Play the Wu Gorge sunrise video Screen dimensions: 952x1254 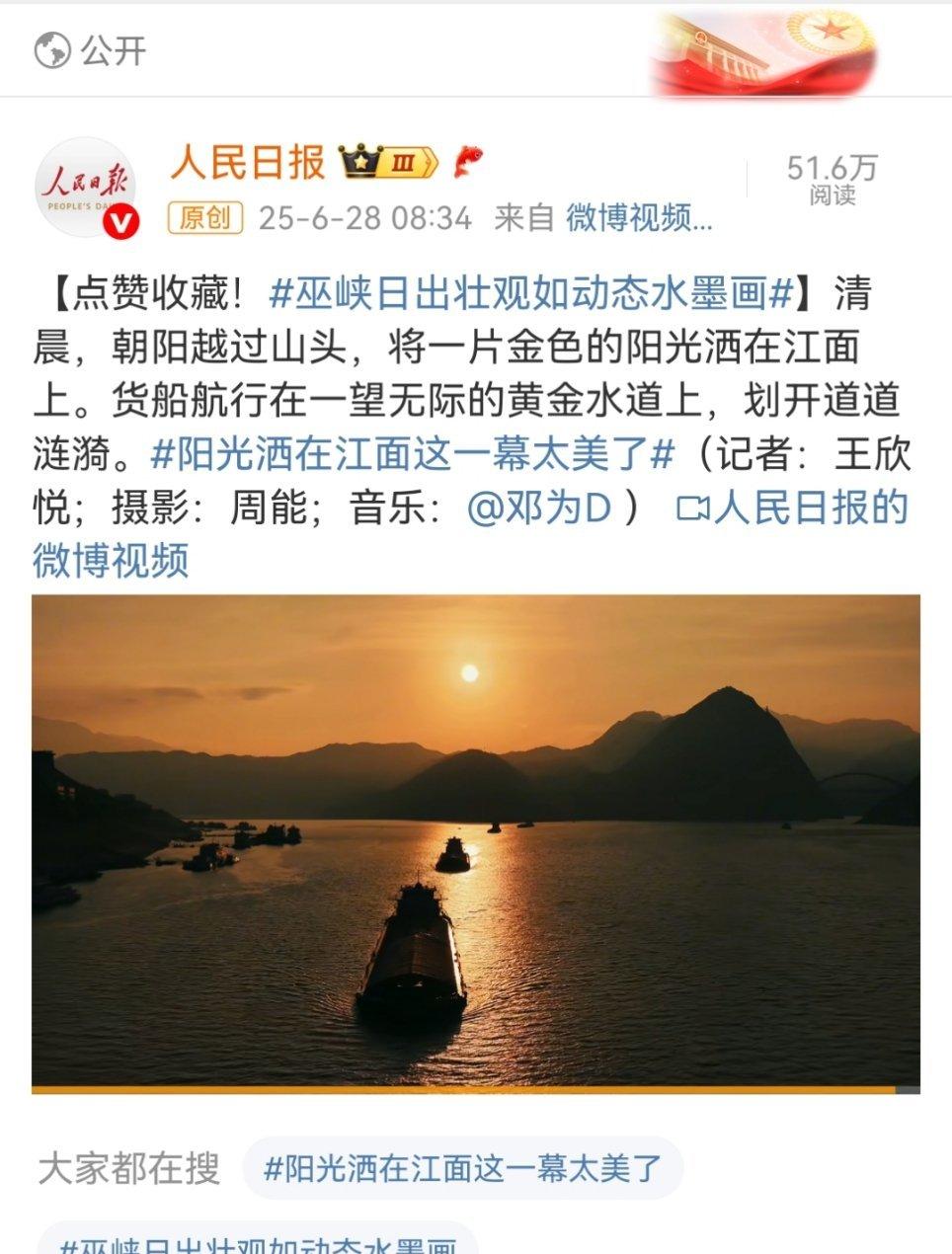tap(475, 841)
